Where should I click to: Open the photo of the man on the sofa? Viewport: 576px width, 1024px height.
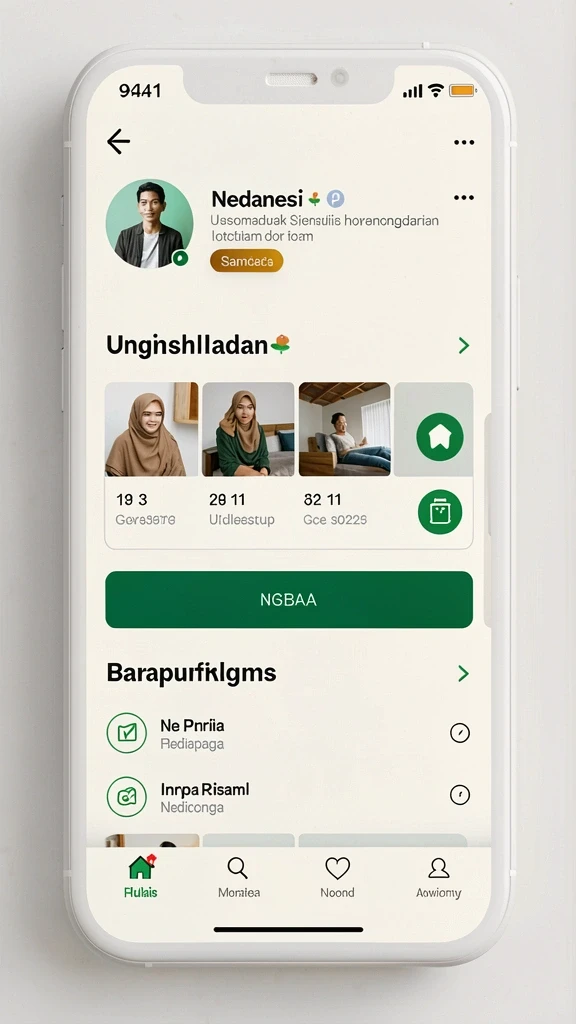click(345, 429)
